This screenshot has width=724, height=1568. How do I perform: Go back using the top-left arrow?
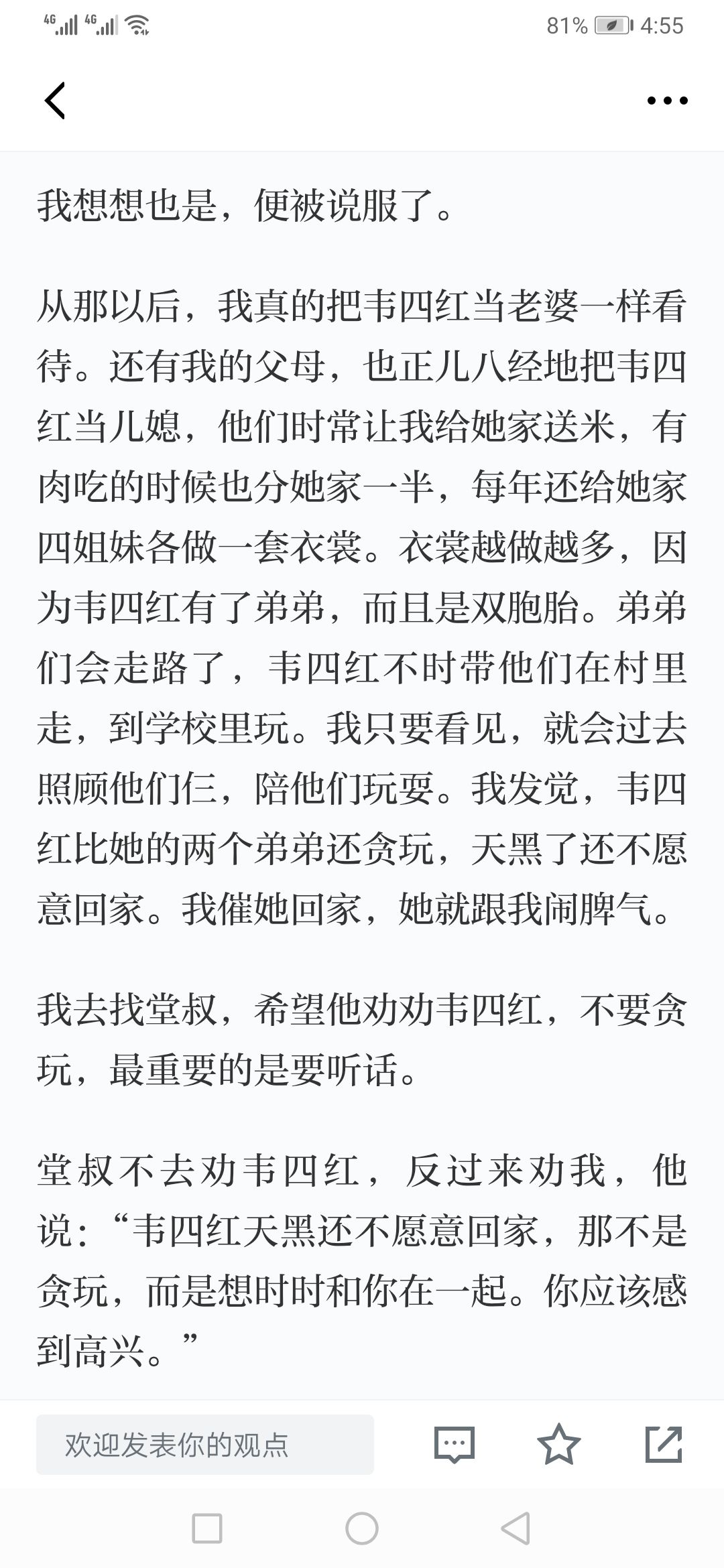[55, 101]
